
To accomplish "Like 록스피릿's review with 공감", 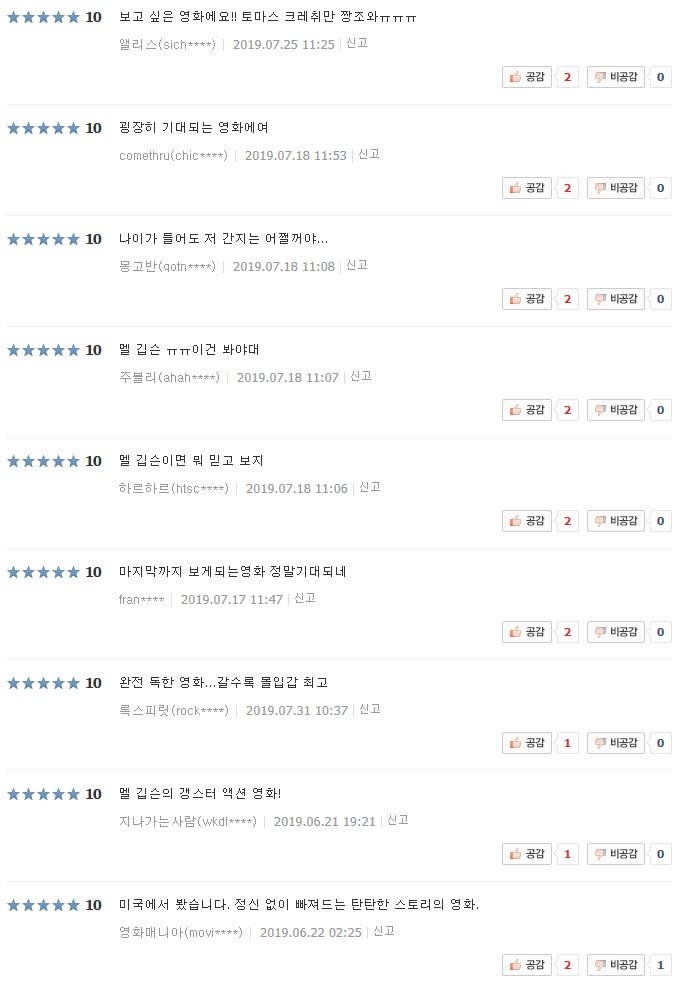I will (x=527, y=743).
